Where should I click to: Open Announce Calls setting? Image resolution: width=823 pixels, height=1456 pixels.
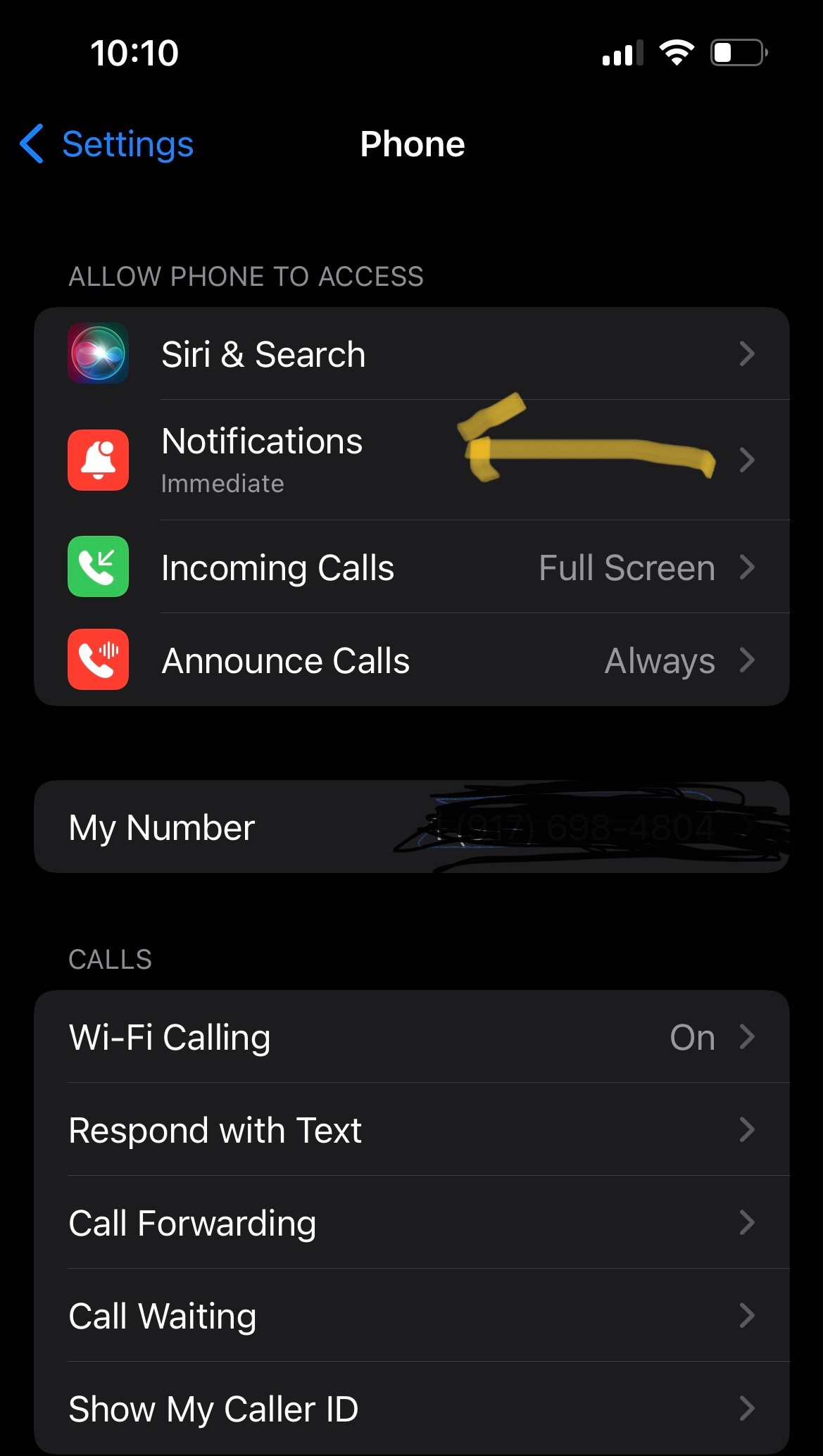pyautogui.click(x=411, y=660)
